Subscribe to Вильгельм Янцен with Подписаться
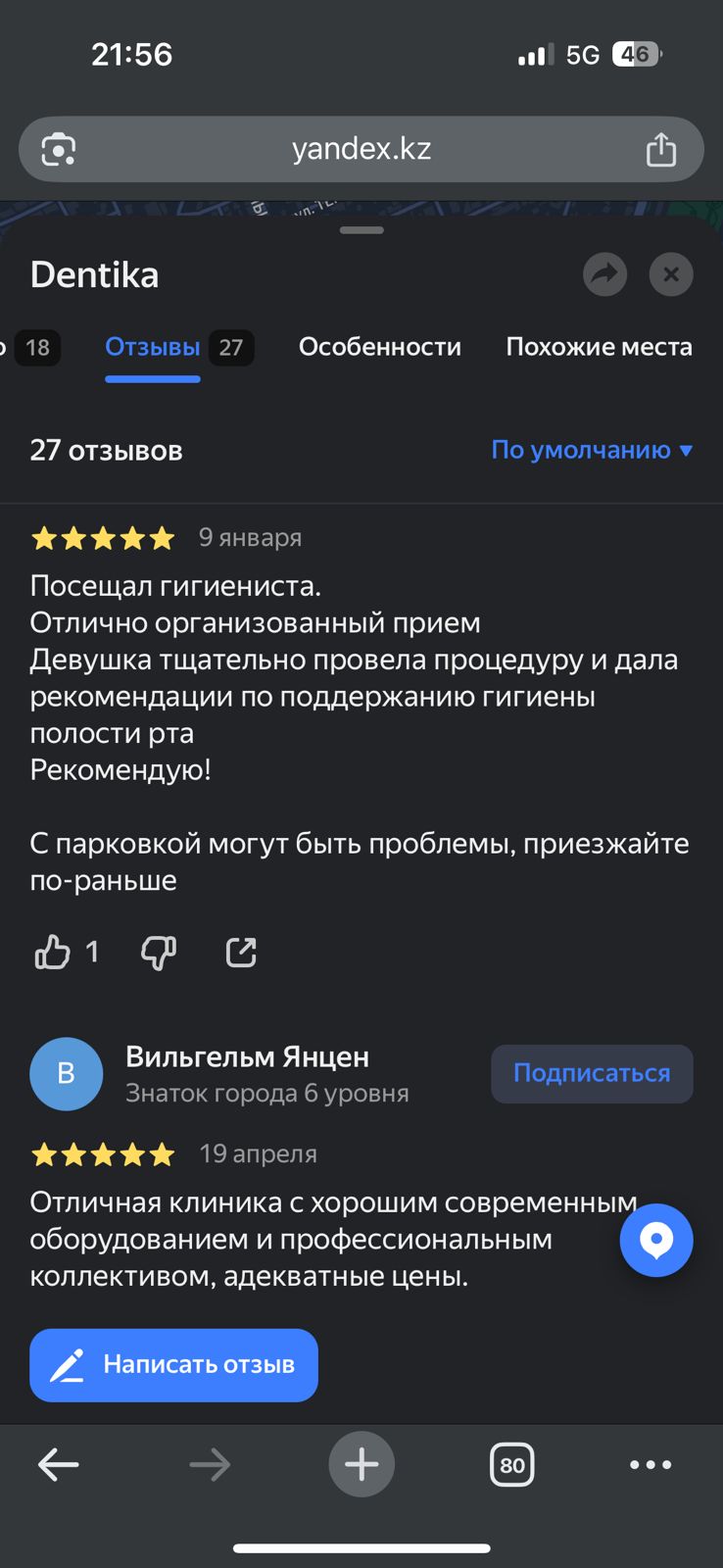The width and height of the screenshot is (723, 1568). [592, 1073]
